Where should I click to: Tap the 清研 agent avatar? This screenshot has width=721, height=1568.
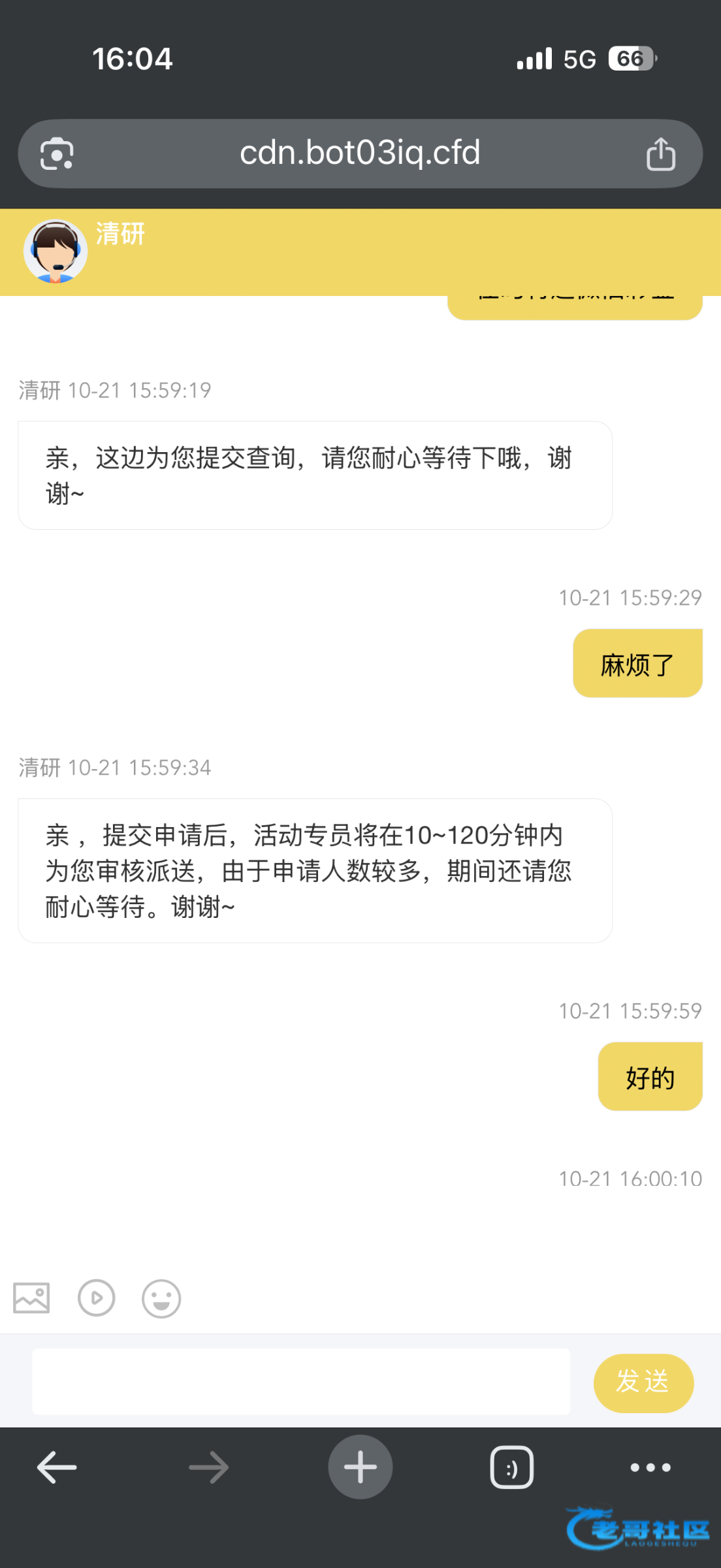56,252
